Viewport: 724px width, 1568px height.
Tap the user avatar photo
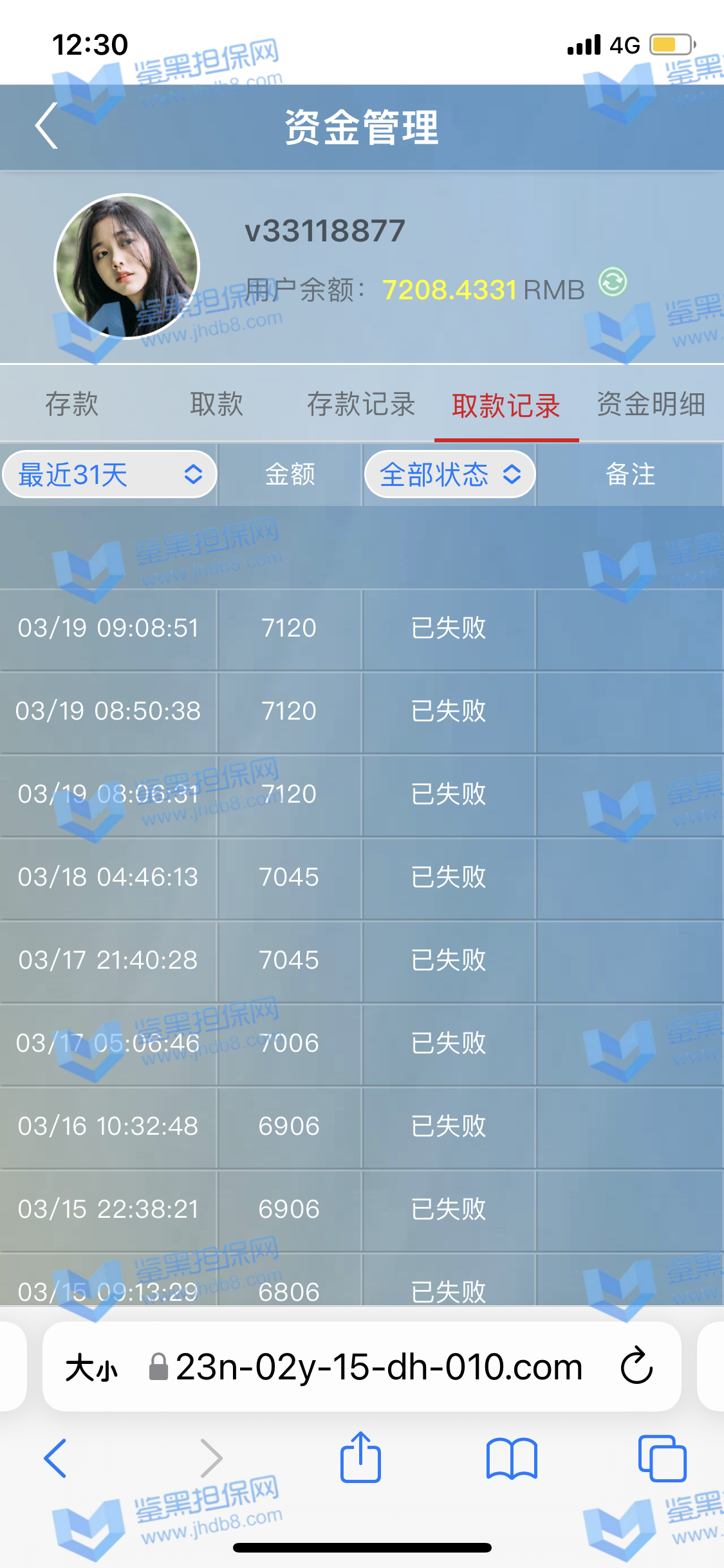127,266
